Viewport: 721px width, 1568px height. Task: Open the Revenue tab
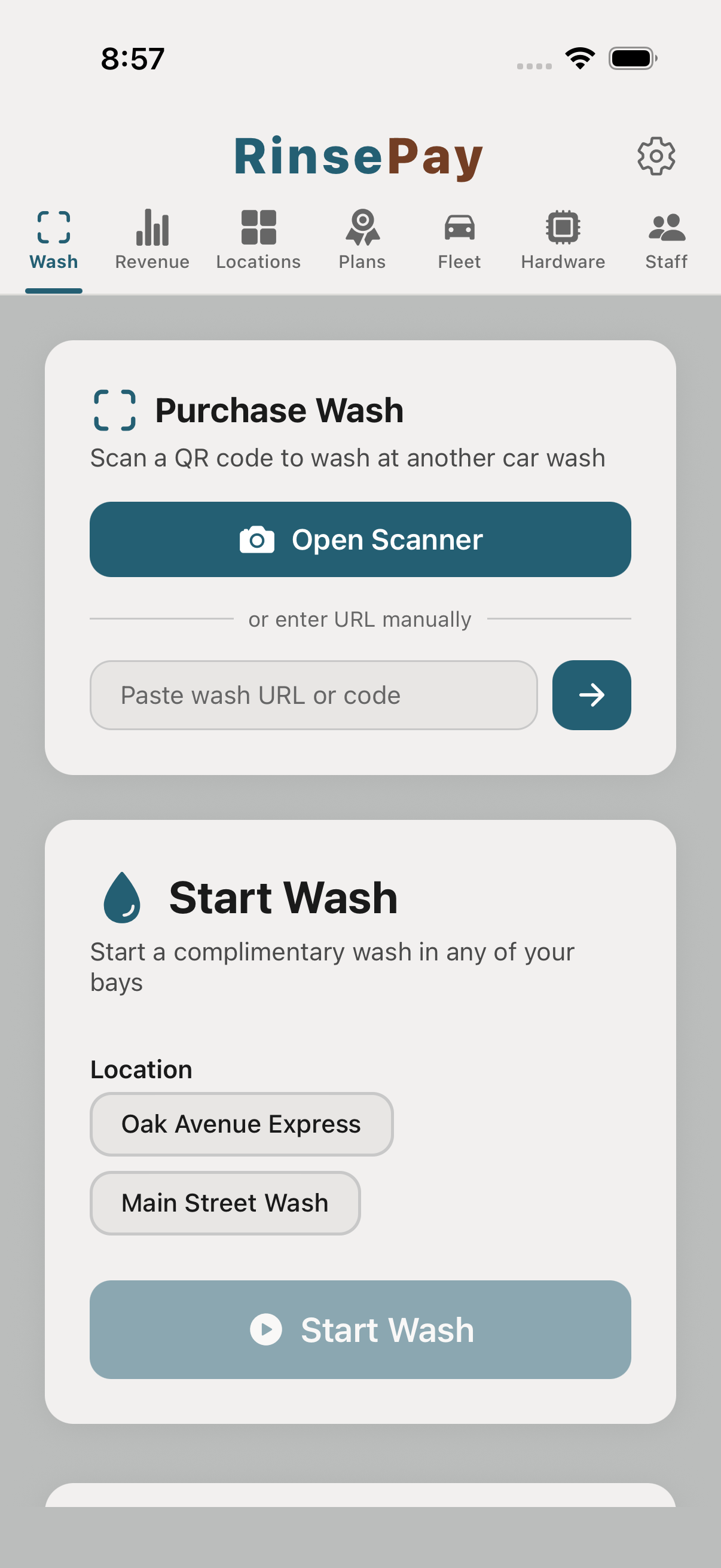[x=151, y=240]
